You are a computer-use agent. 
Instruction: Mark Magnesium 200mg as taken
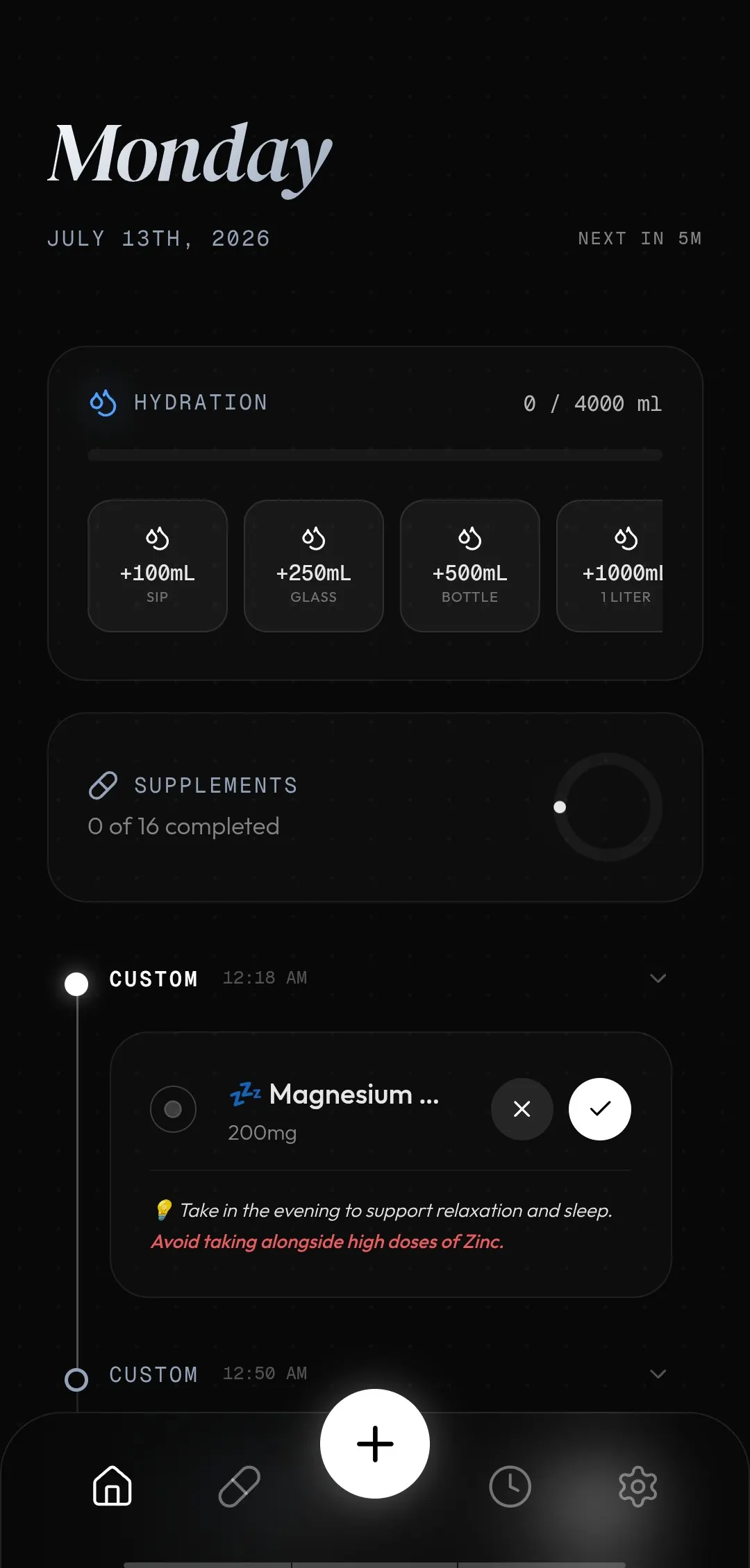[x=600, y=1109]
